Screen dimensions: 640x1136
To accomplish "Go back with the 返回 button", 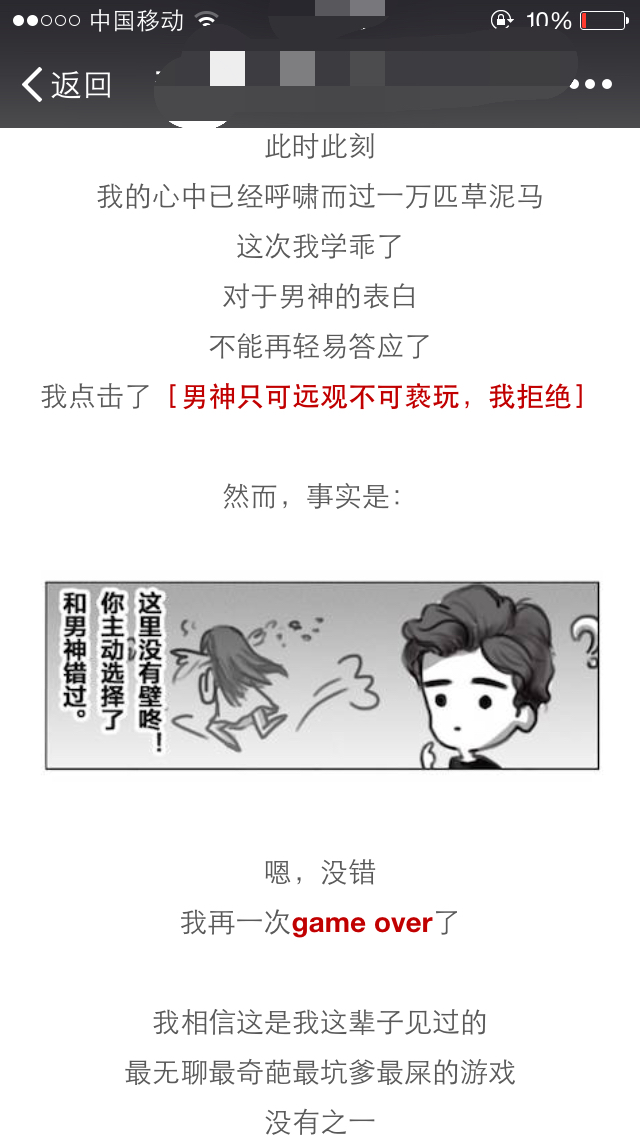I will (66, 85).
